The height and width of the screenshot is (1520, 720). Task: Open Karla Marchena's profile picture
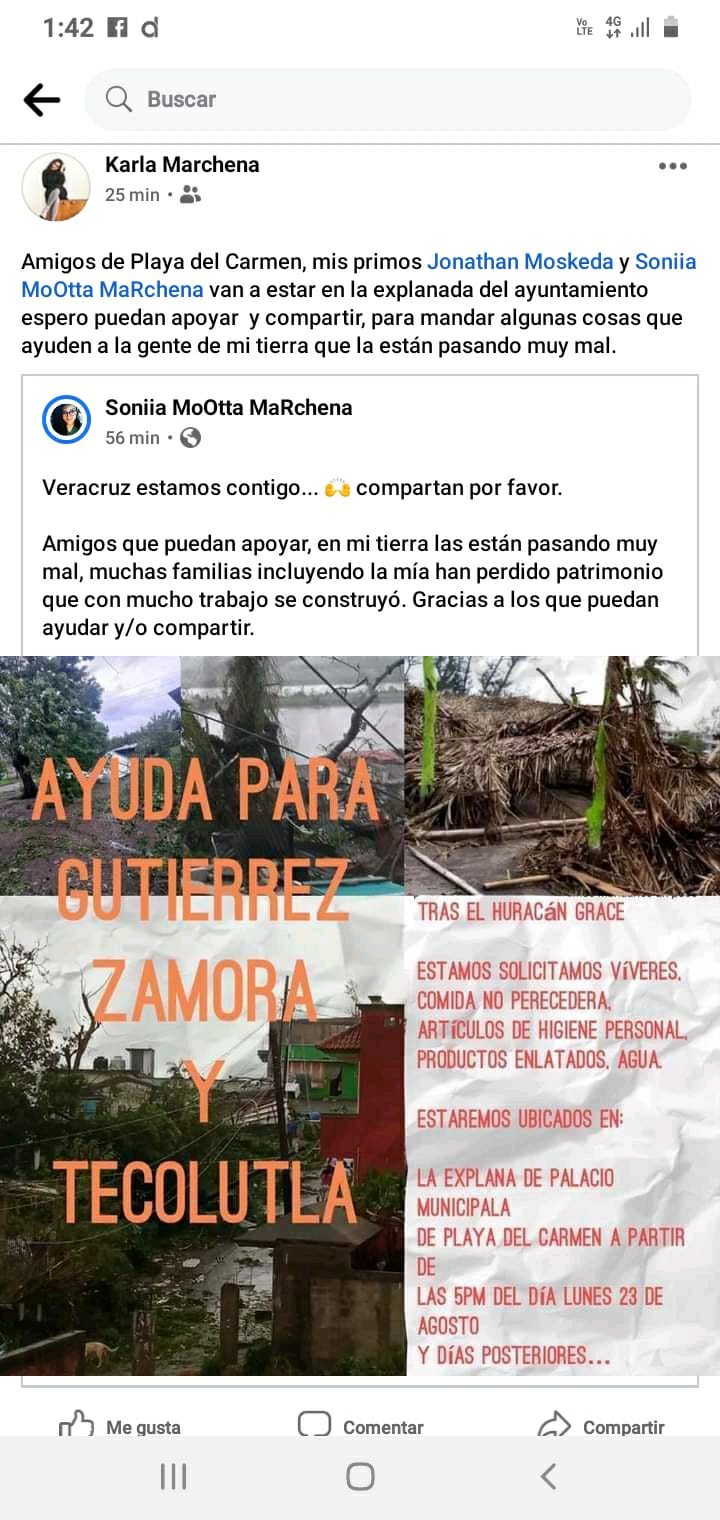coord(56,187)
